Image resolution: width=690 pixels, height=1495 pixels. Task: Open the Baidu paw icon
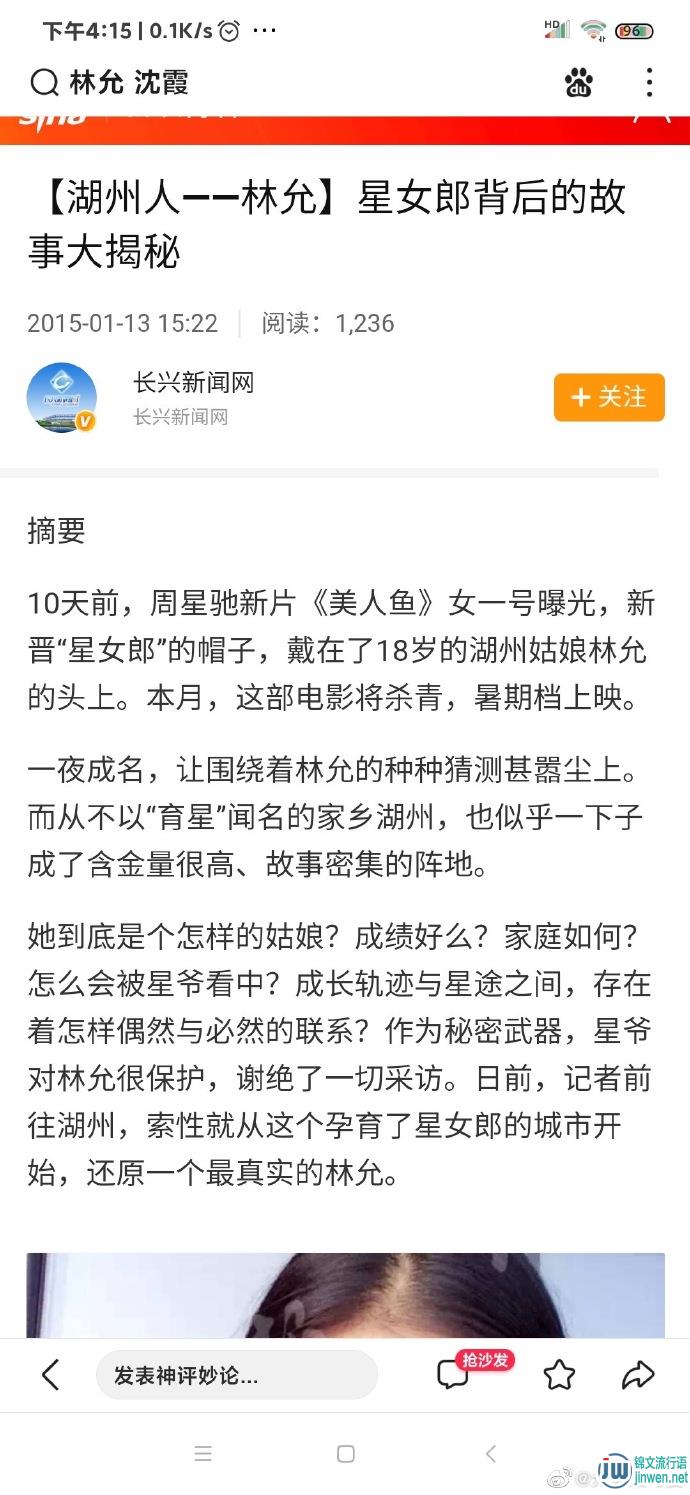578,82
